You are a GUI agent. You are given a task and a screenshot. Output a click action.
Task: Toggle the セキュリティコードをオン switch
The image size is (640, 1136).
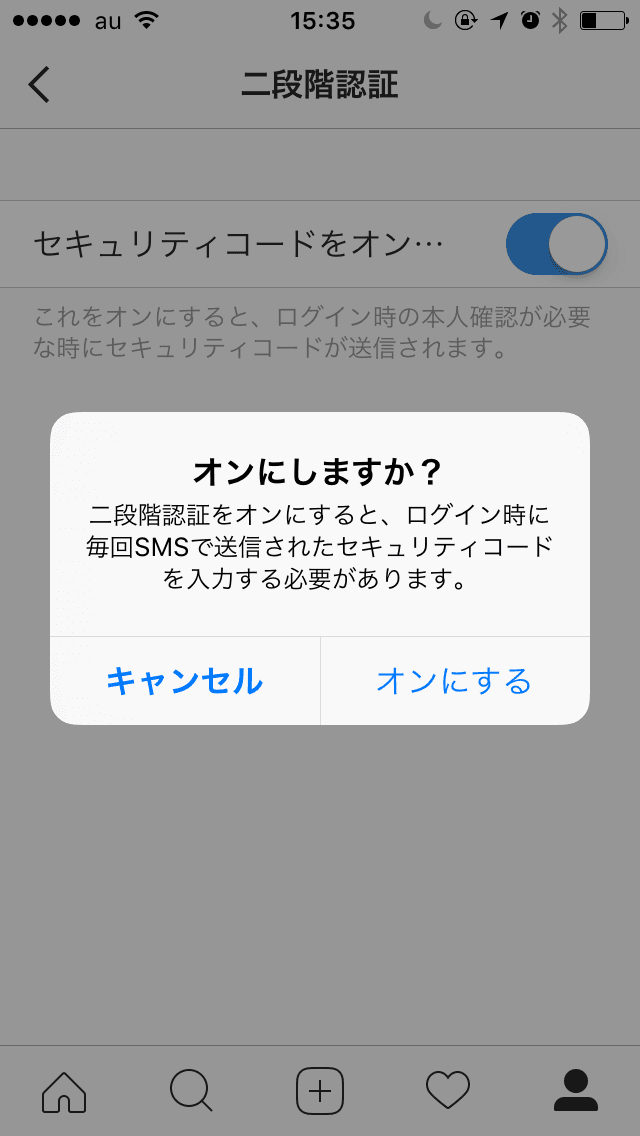pos(556,244)
